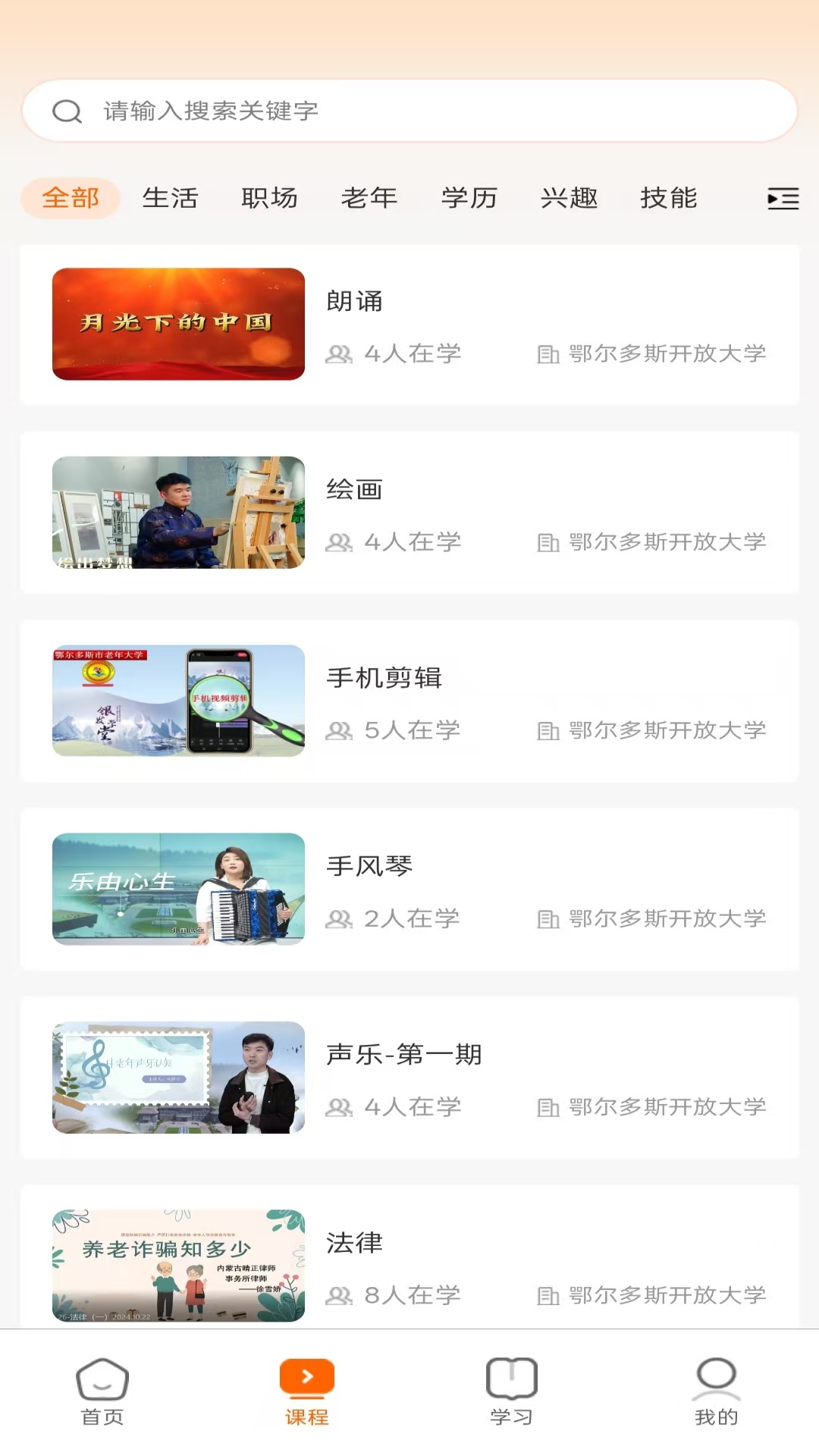Expand the 职场 course category
This screenshot has height=1456, width=819.
click(x=270, y=198)
